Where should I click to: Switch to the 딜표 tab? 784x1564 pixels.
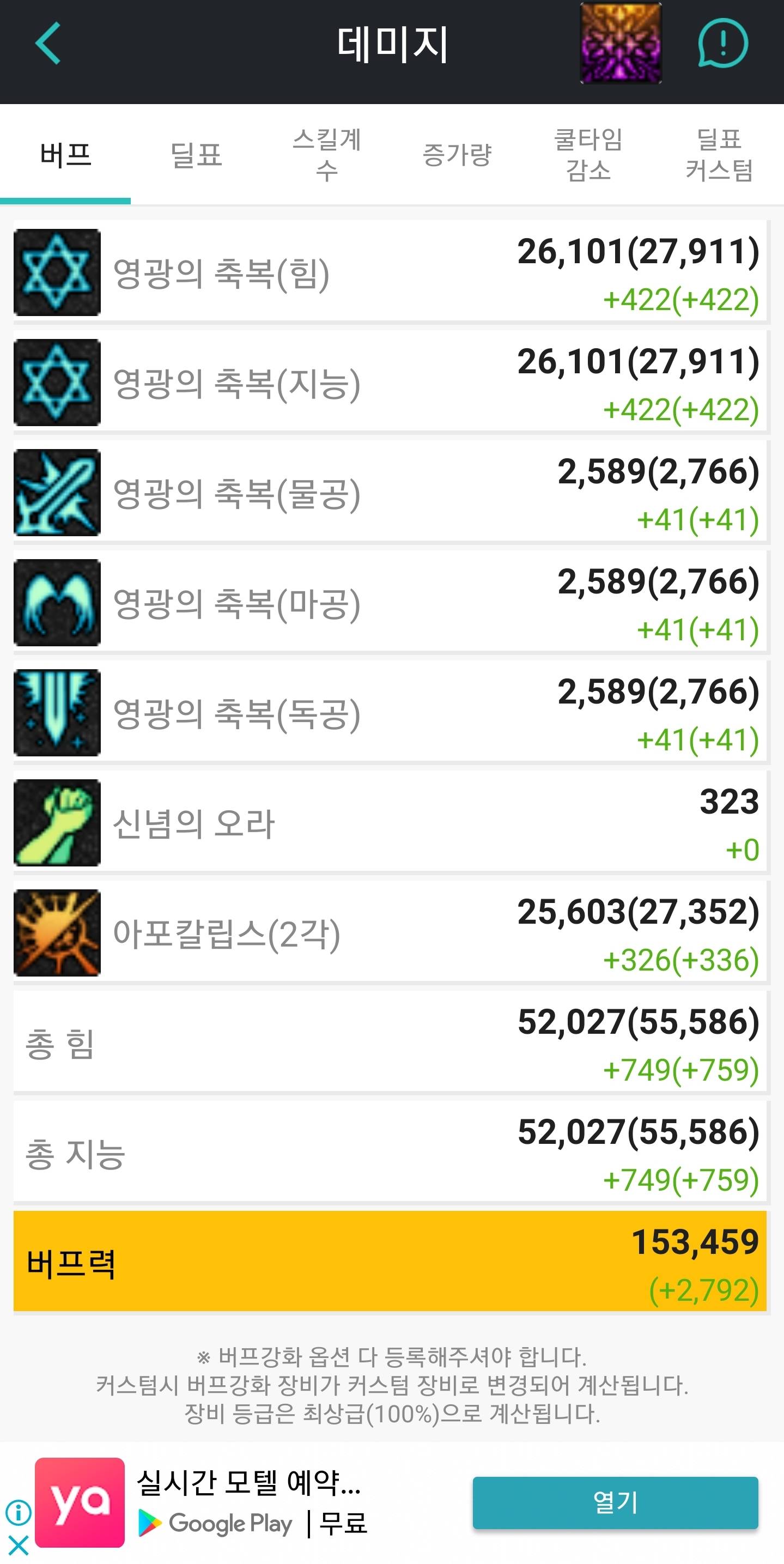coord(196,155)
